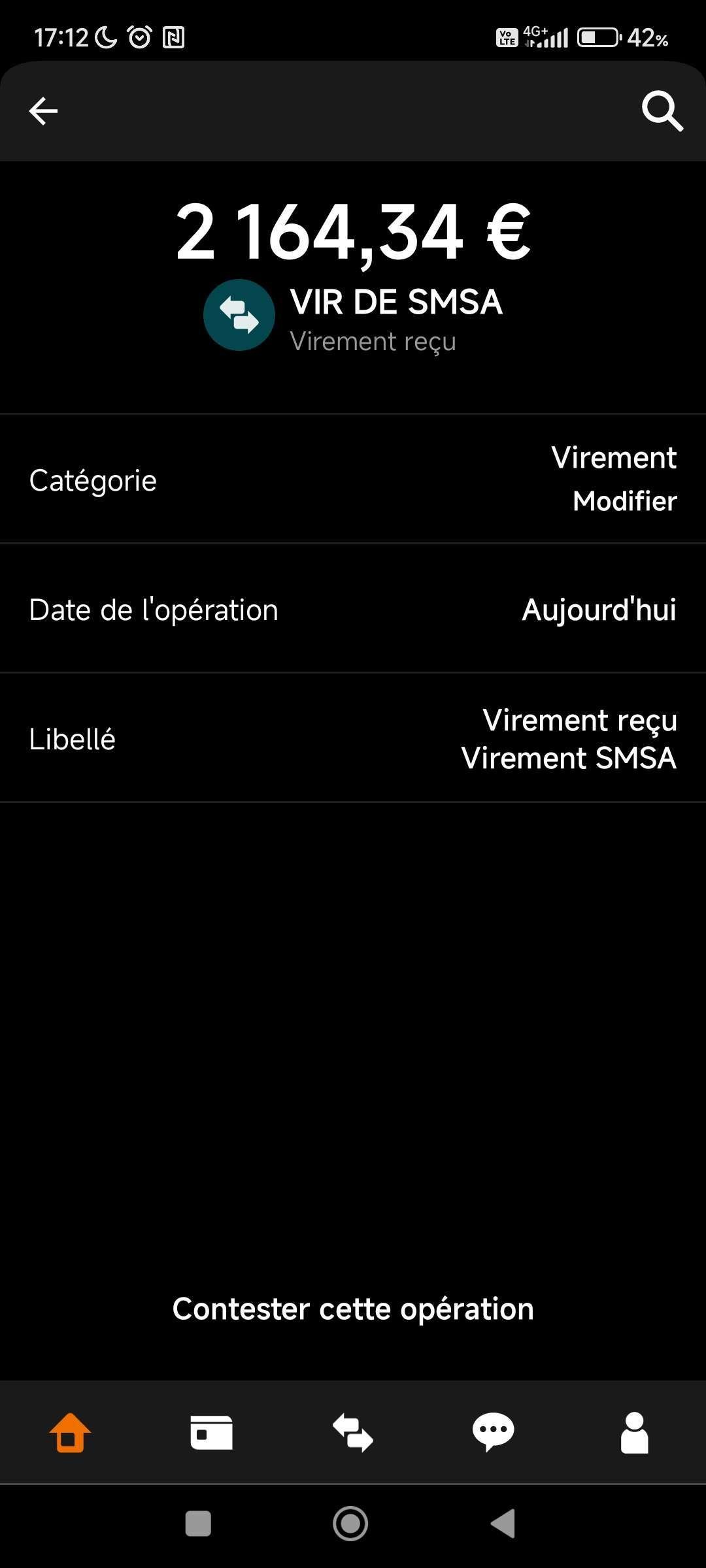Open the search magnifier icon
Image resolution: width=706 pixels, height=1568 pixels.
pos(662,111)
